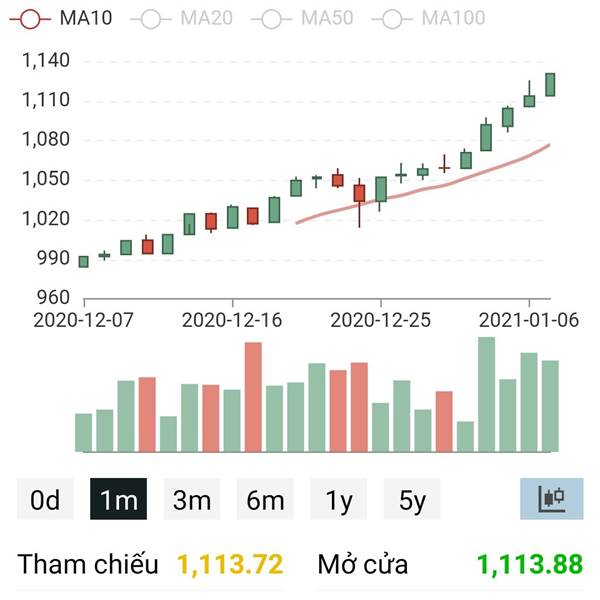Select the 1m time range
This screenshot has width=600, height=600.
coord(118,499)
